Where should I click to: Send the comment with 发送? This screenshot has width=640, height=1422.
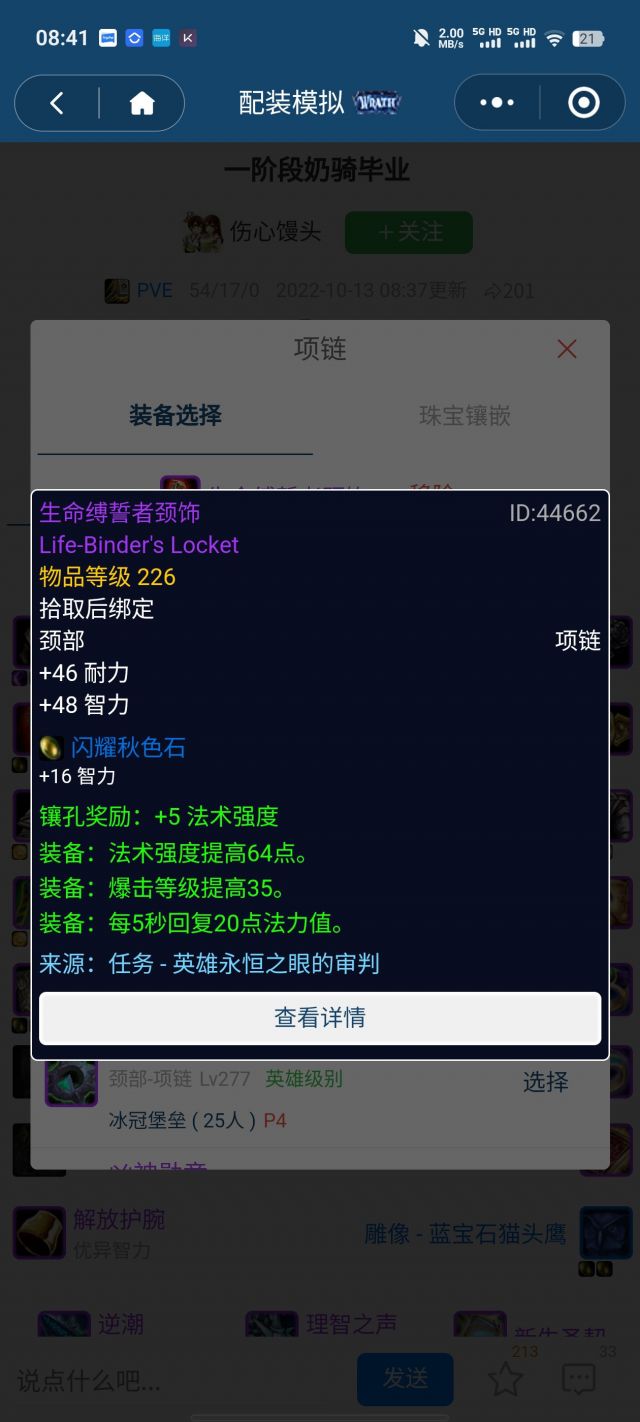[405, 1379]
